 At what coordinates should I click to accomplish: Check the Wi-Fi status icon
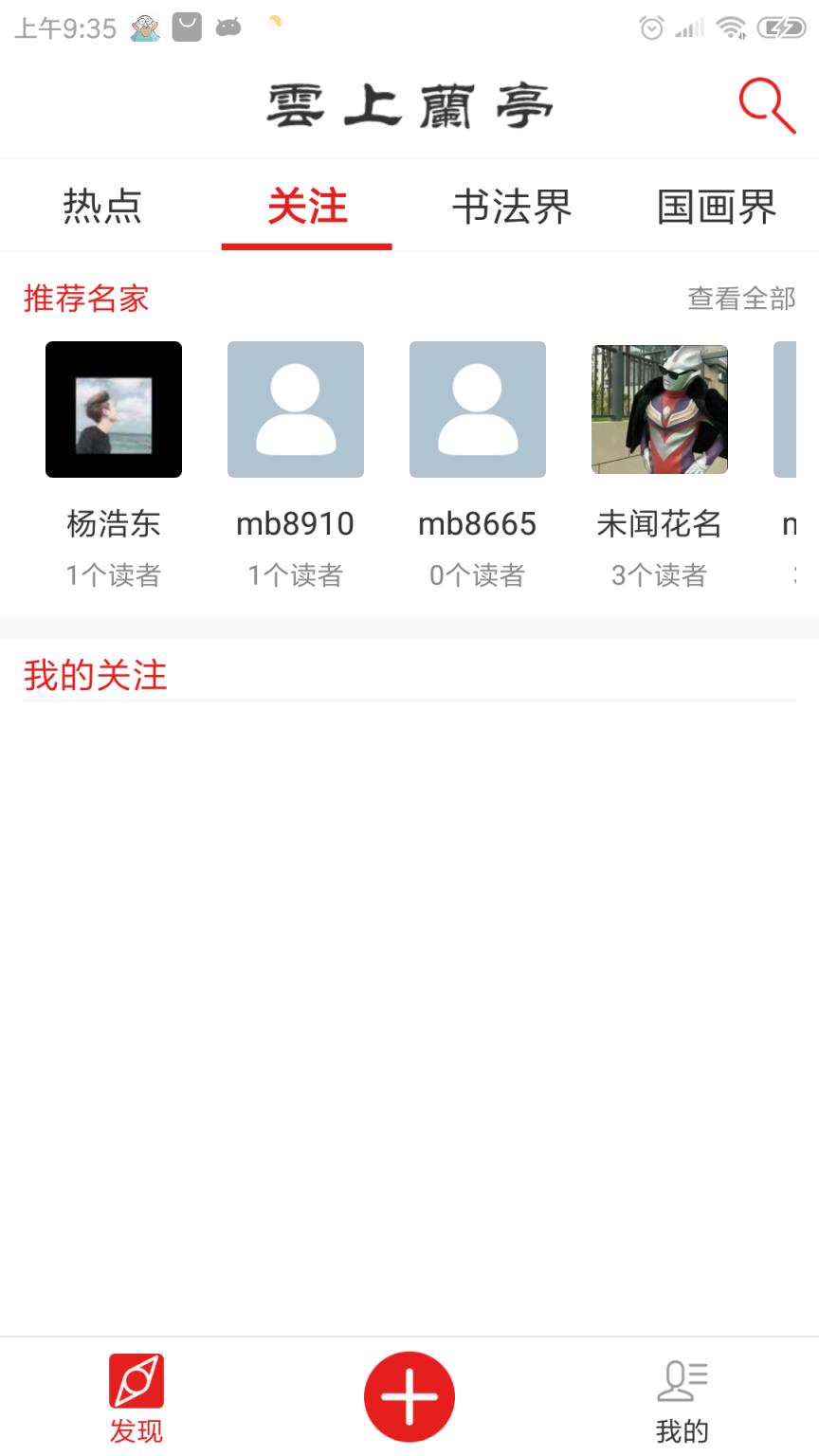pos(732,28)
